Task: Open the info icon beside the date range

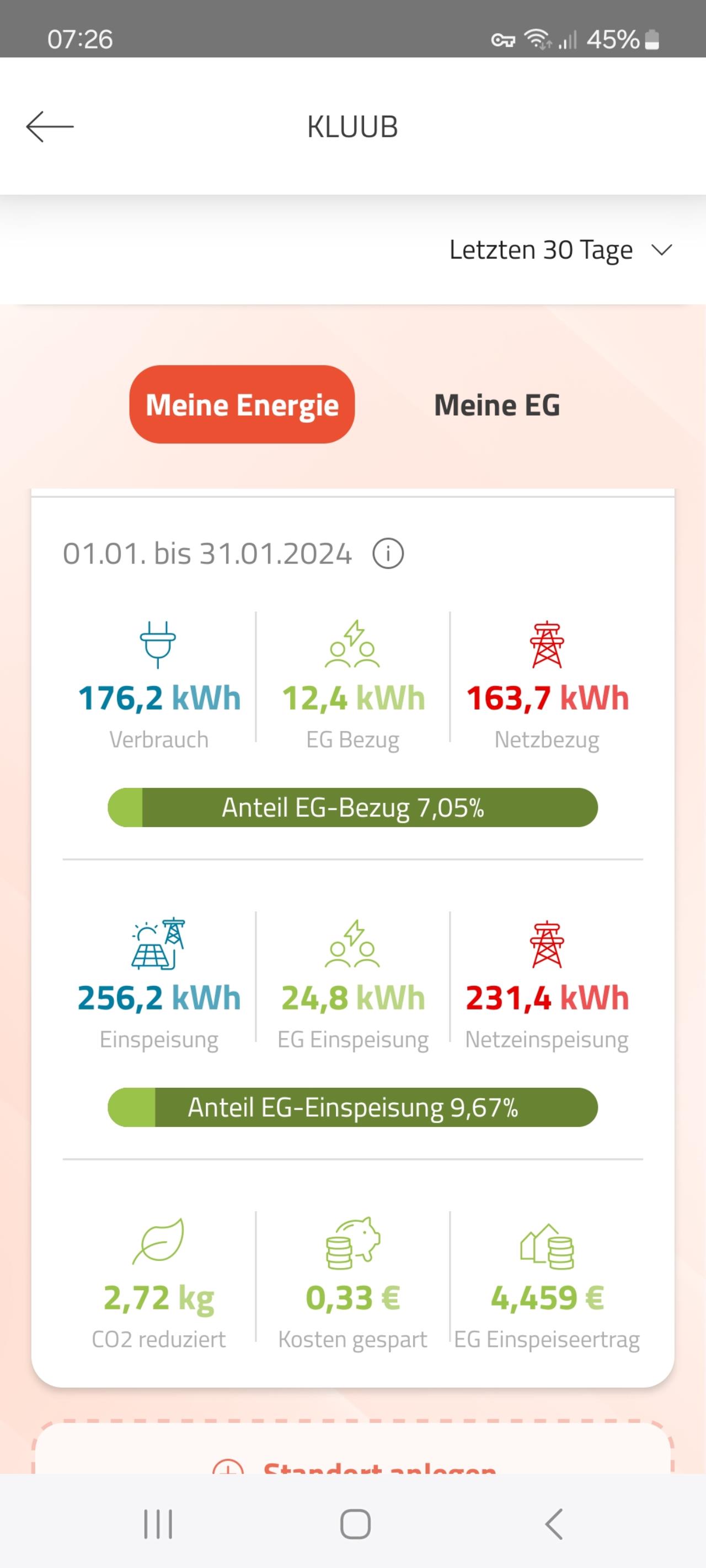Action: [x=388, y=554]
